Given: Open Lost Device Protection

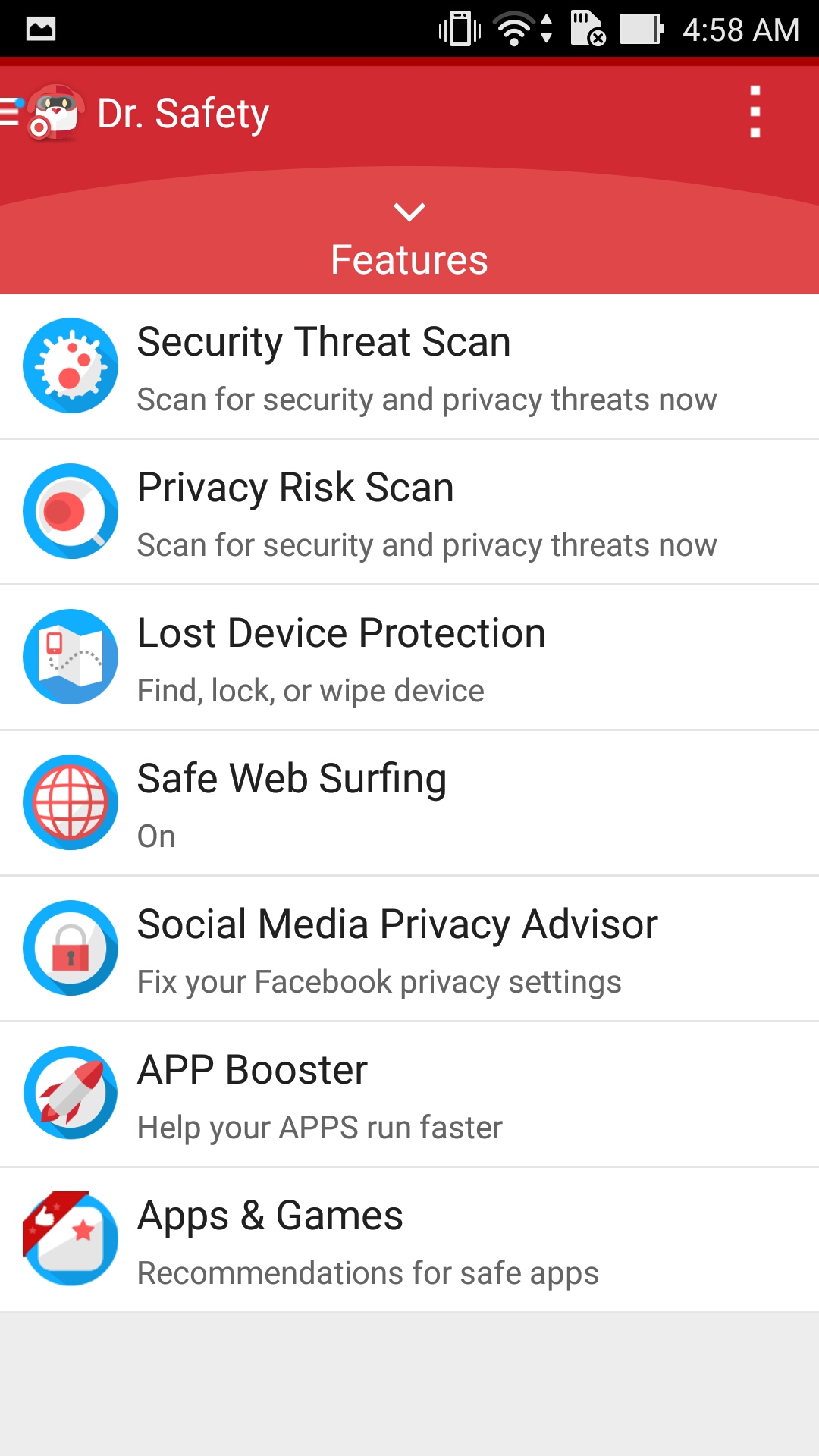Looking at the screenshot, I should (x=409, y=657).
